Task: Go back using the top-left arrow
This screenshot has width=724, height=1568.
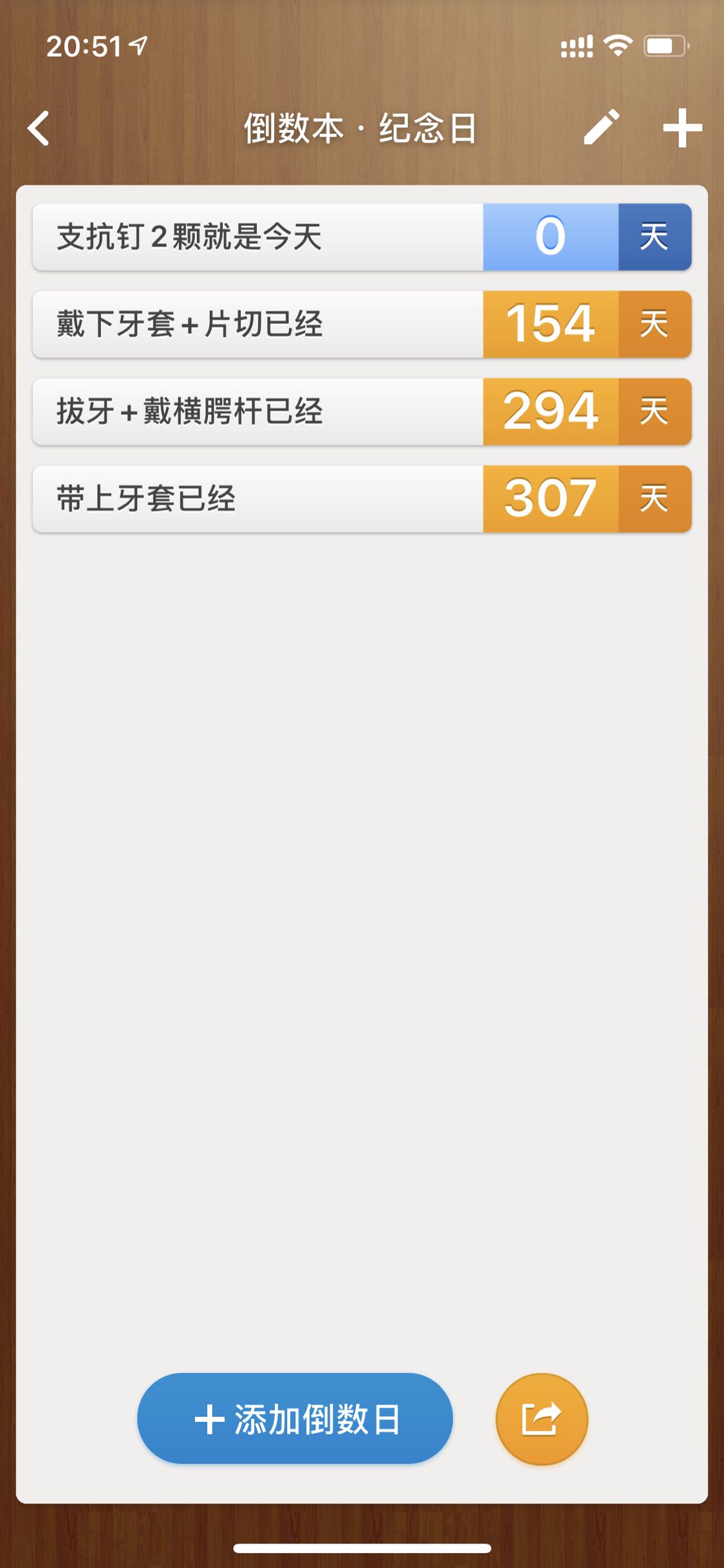Action: 39,128
